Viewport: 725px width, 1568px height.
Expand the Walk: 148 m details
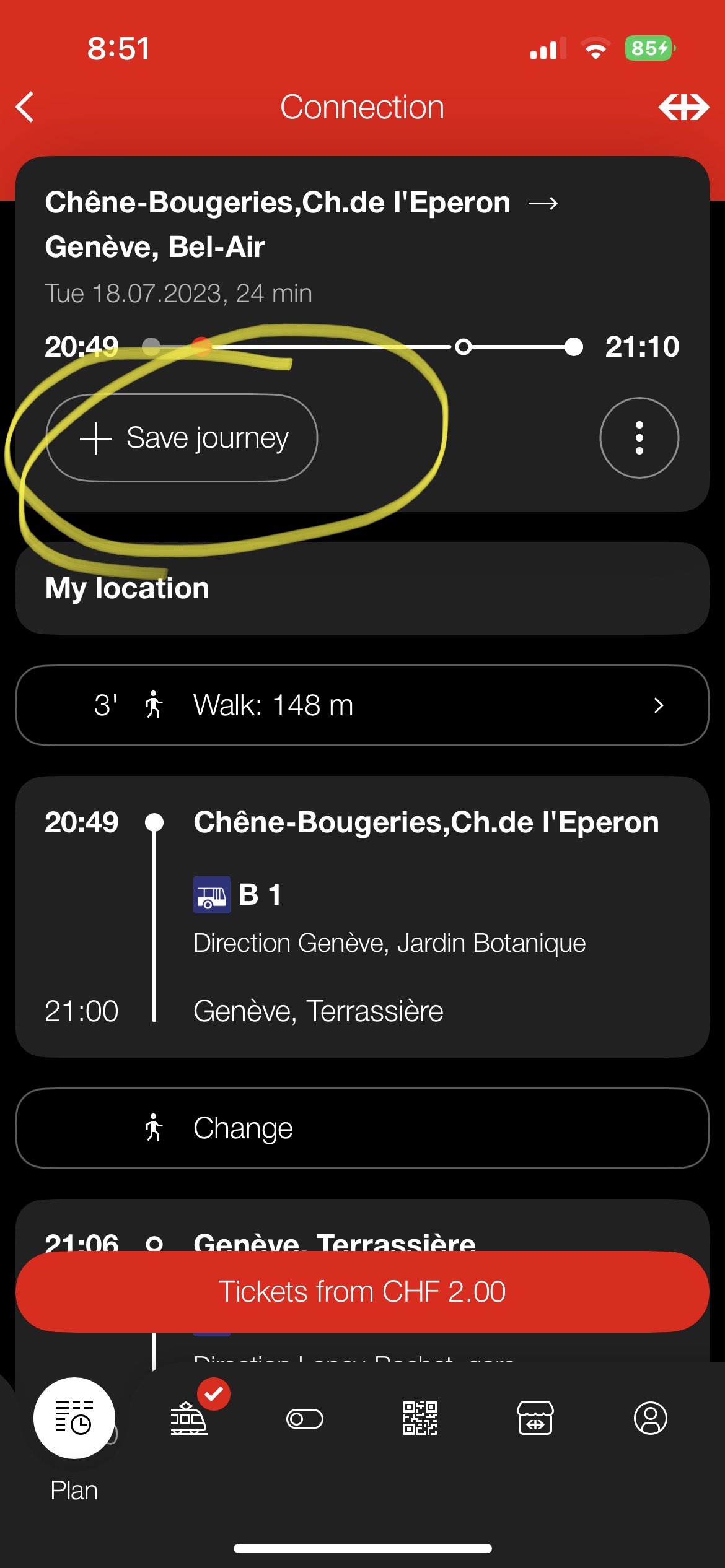(362, 705)
